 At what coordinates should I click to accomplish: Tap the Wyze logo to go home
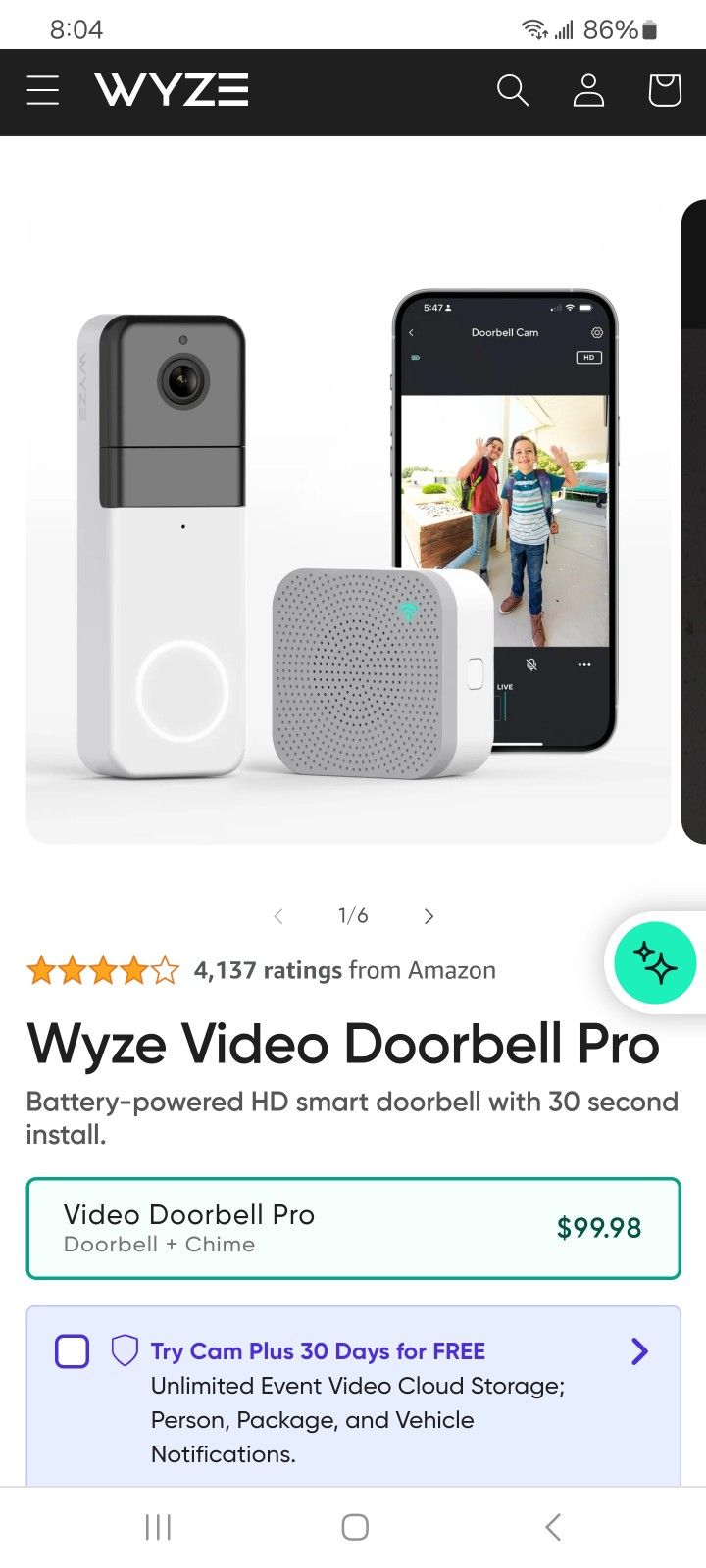(x=172, y=90)
